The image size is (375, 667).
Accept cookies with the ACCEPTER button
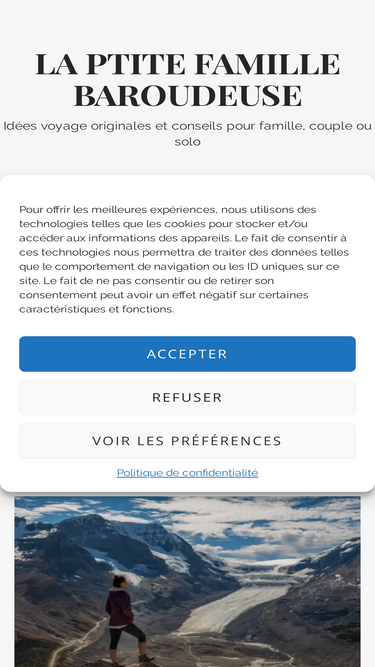[x=188, y=354]
